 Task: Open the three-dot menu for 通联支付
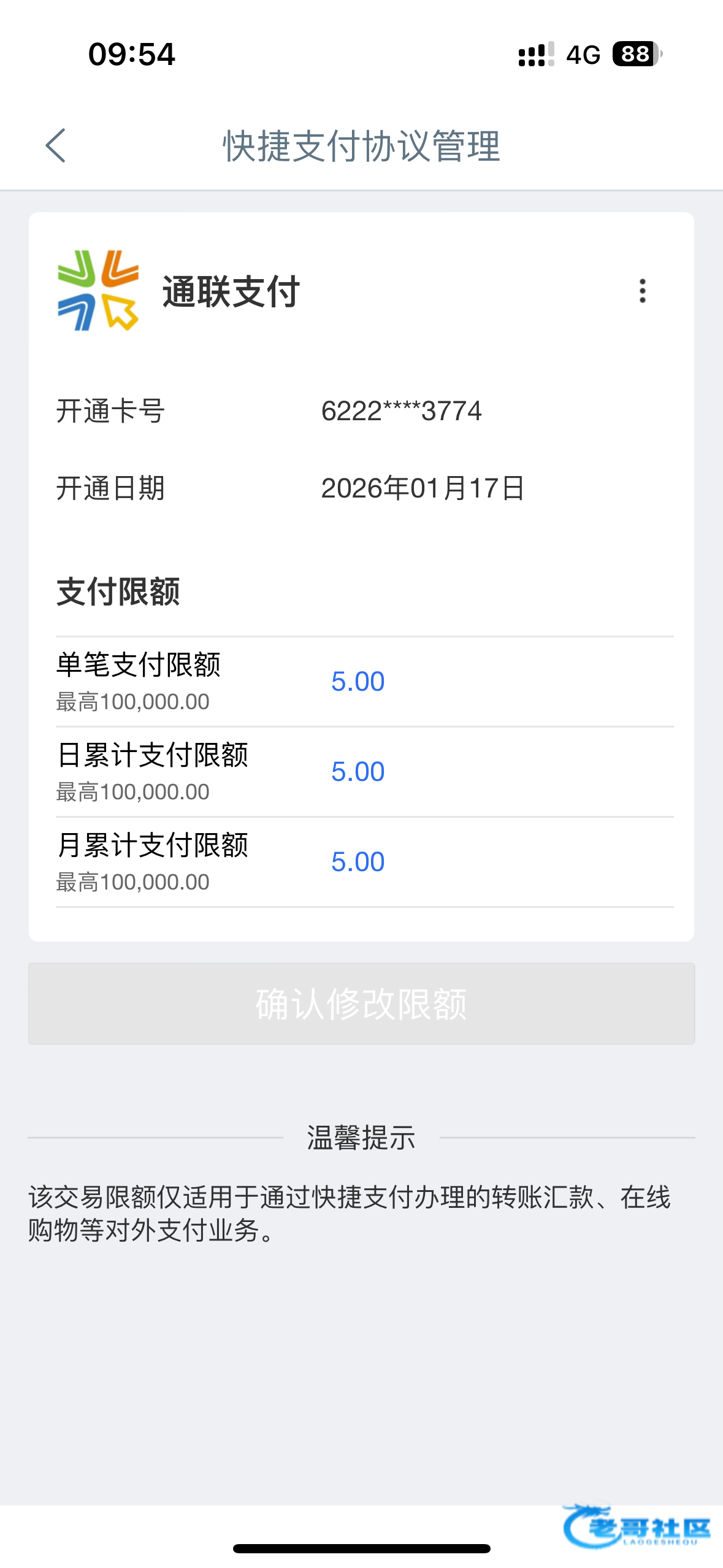pos(642,291)
